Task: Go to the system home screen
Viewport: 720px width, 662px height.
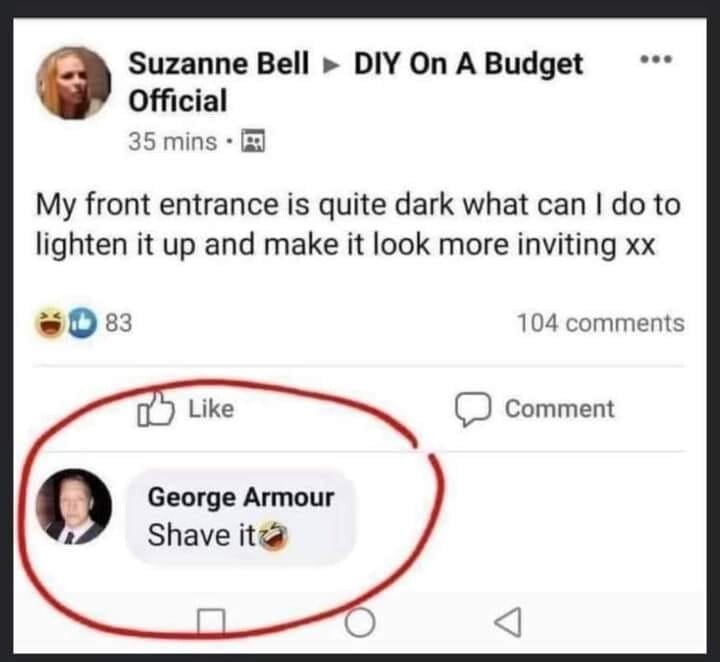Action: [360, 623]
